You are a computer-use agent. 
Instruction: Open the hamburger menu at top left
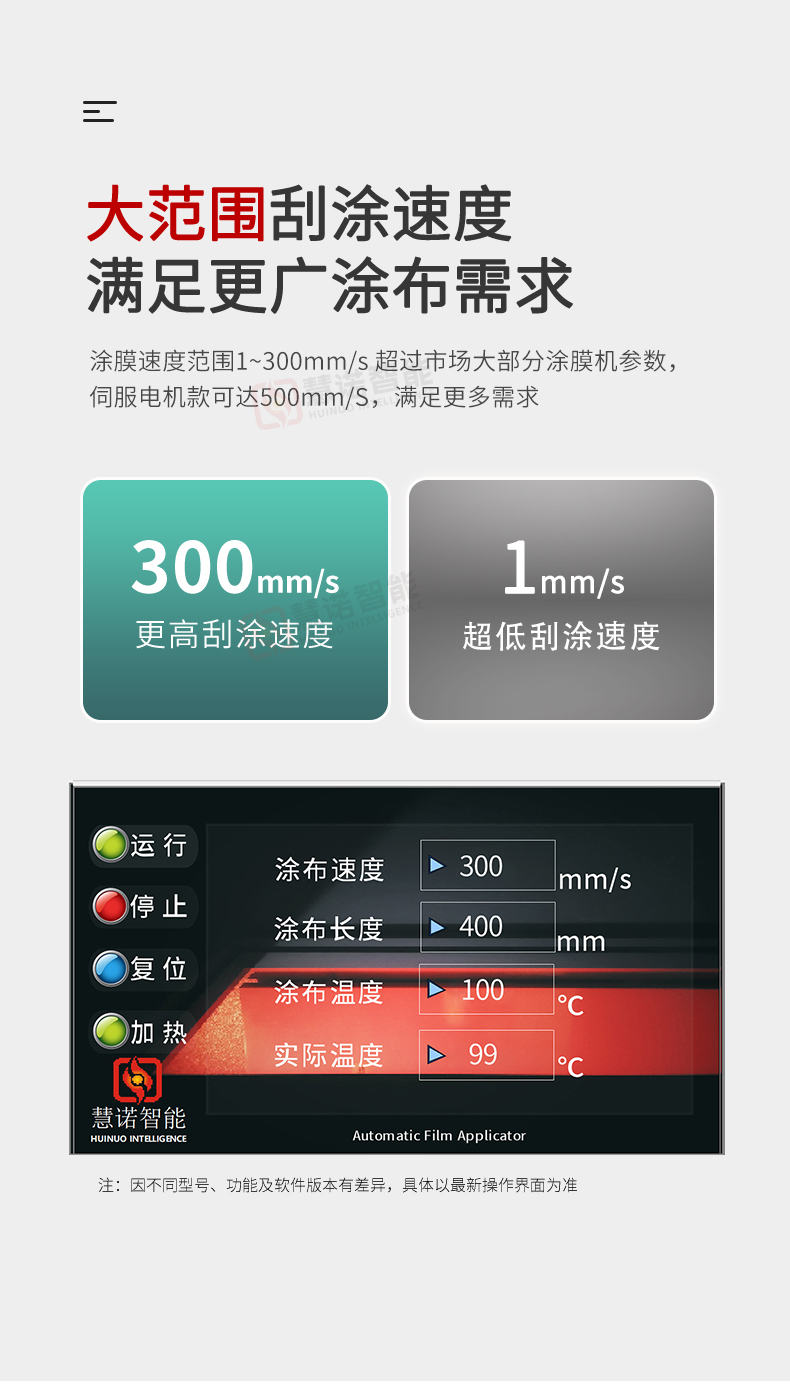click(99, 111)
